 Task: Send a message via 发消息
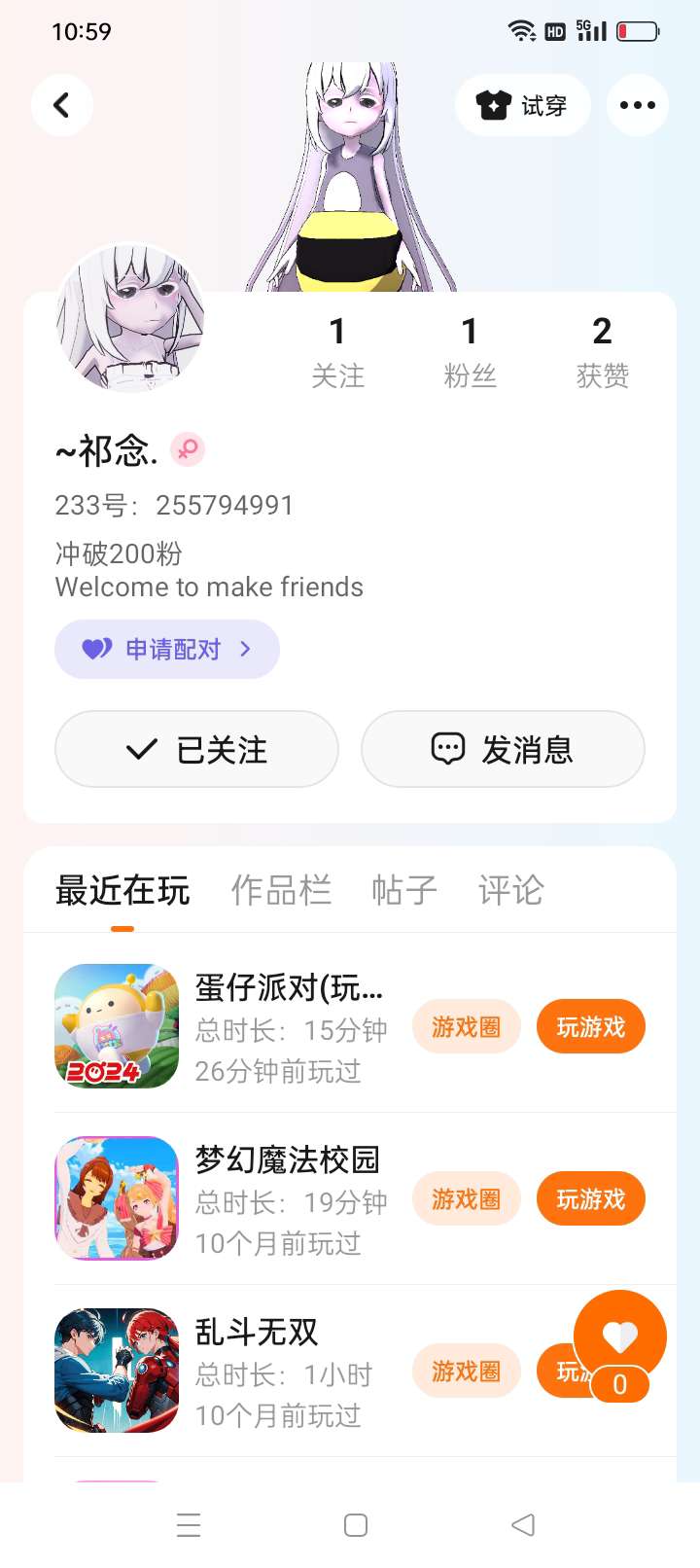(x=503, y=749)
